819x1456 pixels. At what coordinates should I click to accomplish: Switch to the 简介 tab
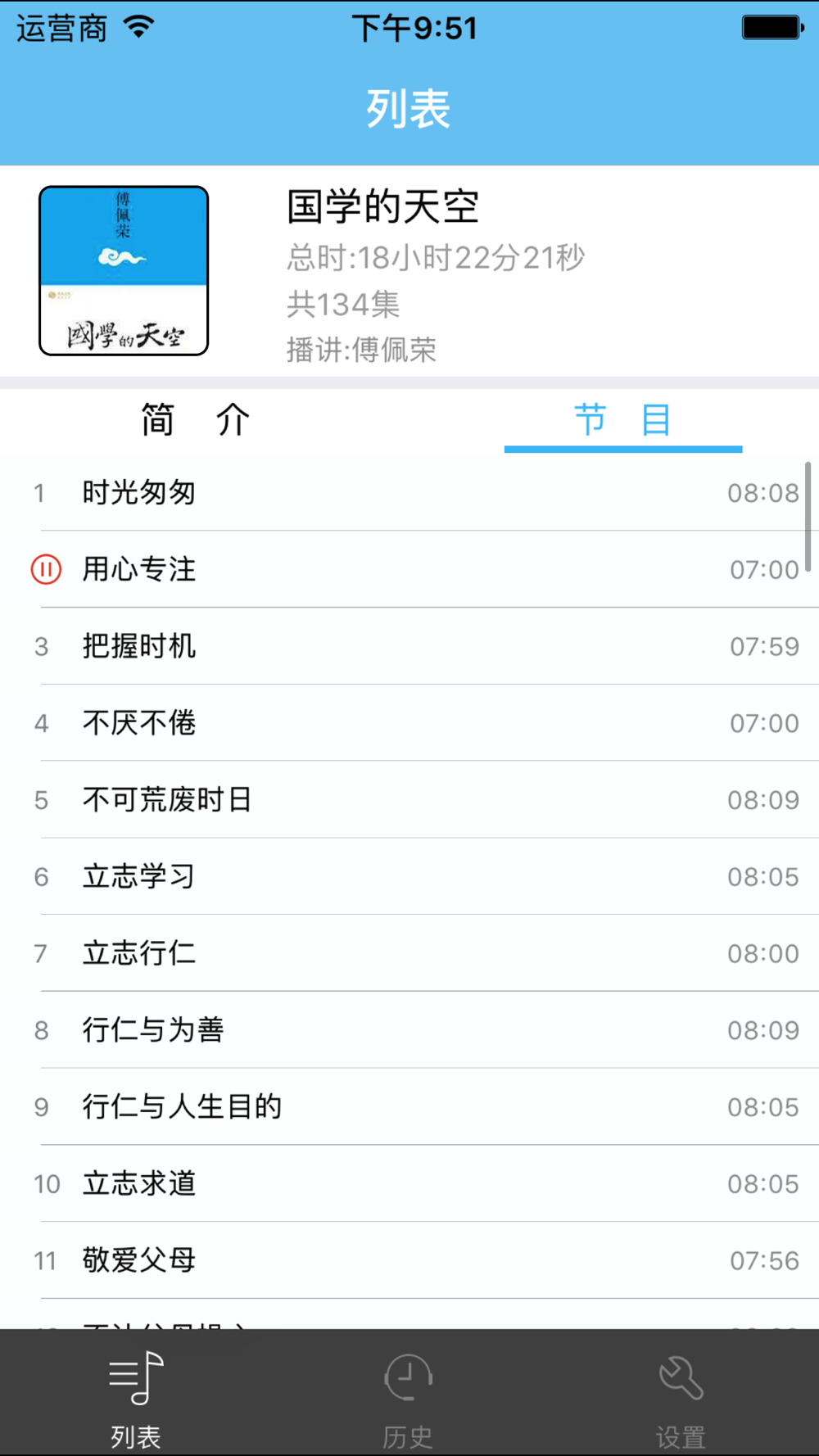(195, 420)
